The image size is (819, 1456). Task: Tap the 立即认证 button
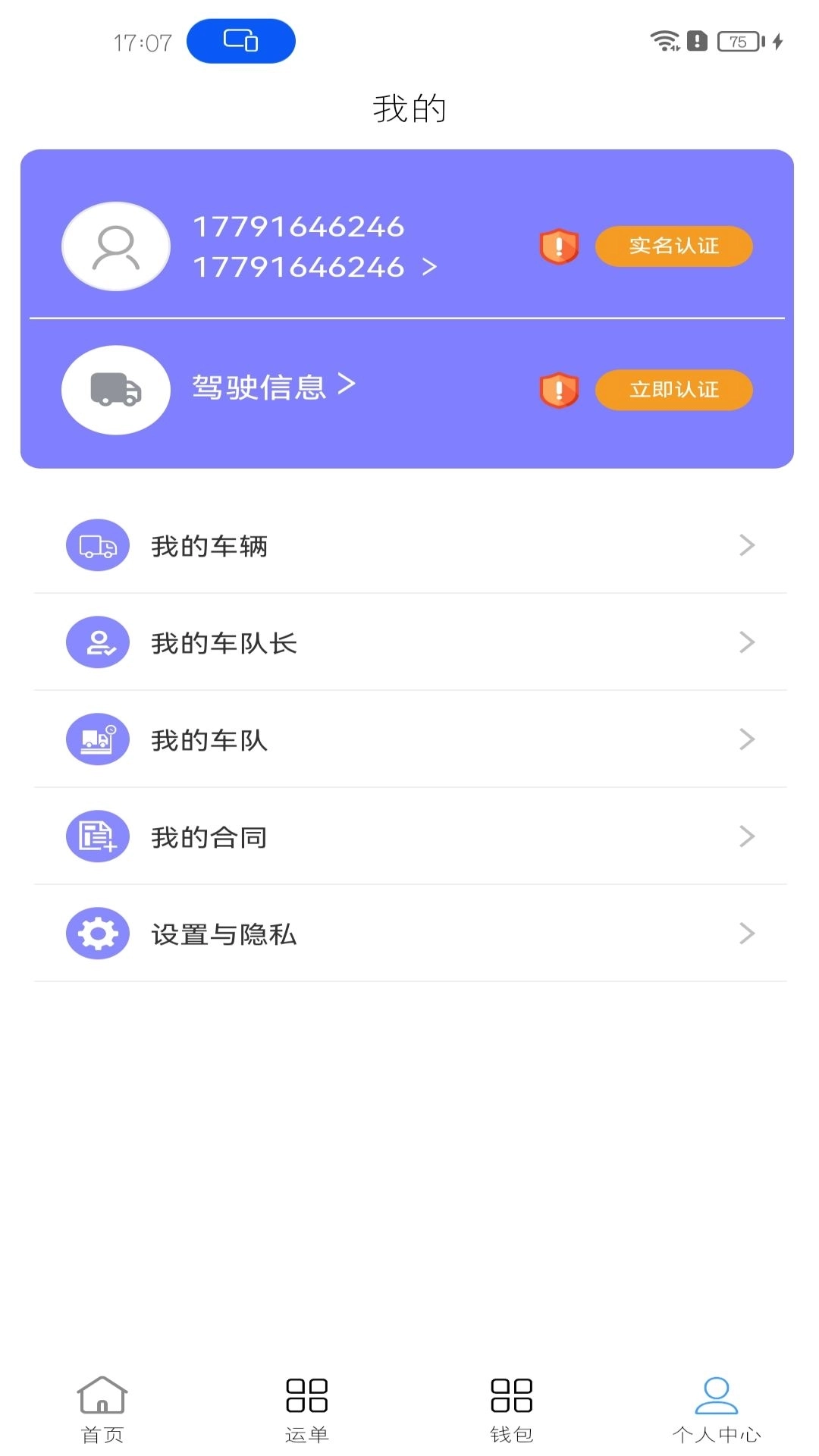673,390
